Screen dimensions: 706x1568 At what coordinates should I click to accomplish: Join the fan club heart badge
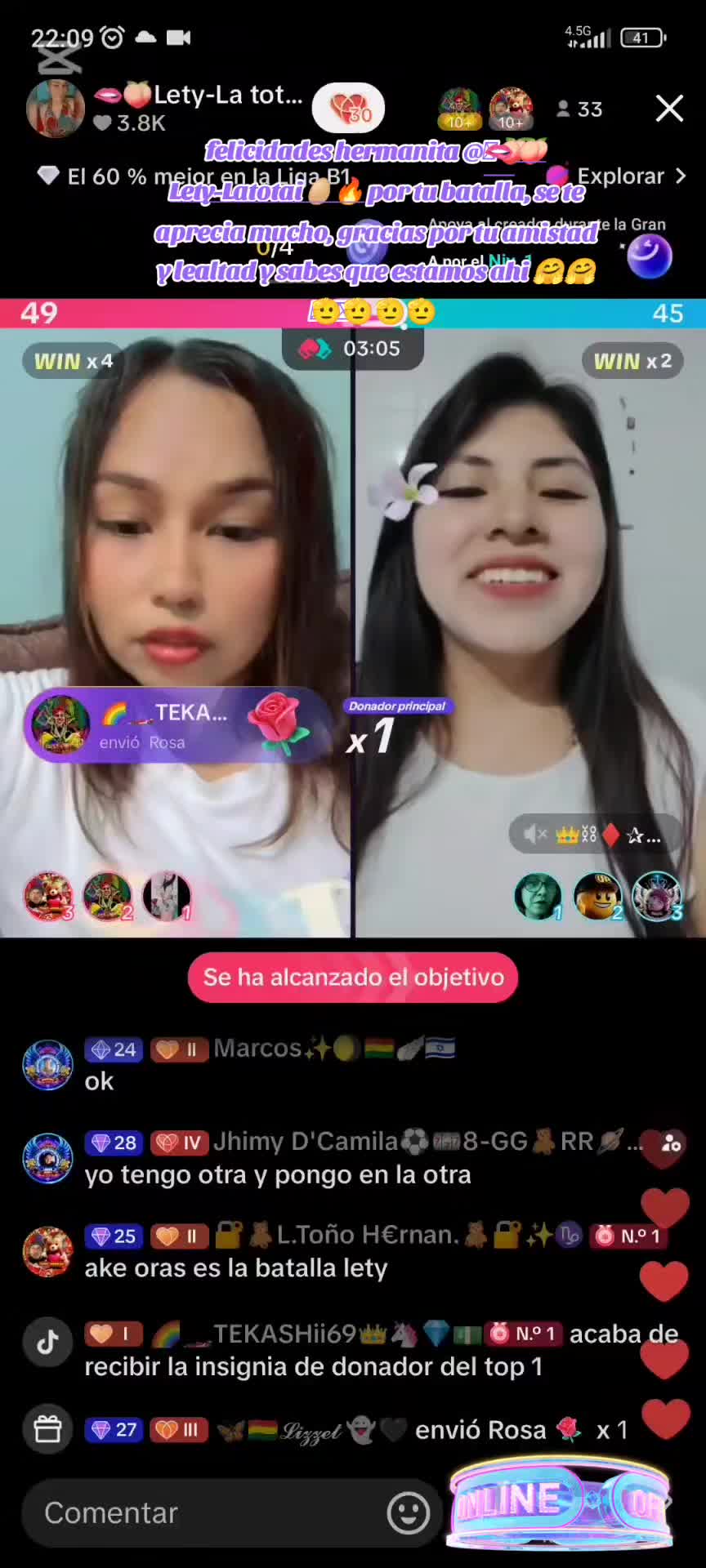click(x=349, y=108)
